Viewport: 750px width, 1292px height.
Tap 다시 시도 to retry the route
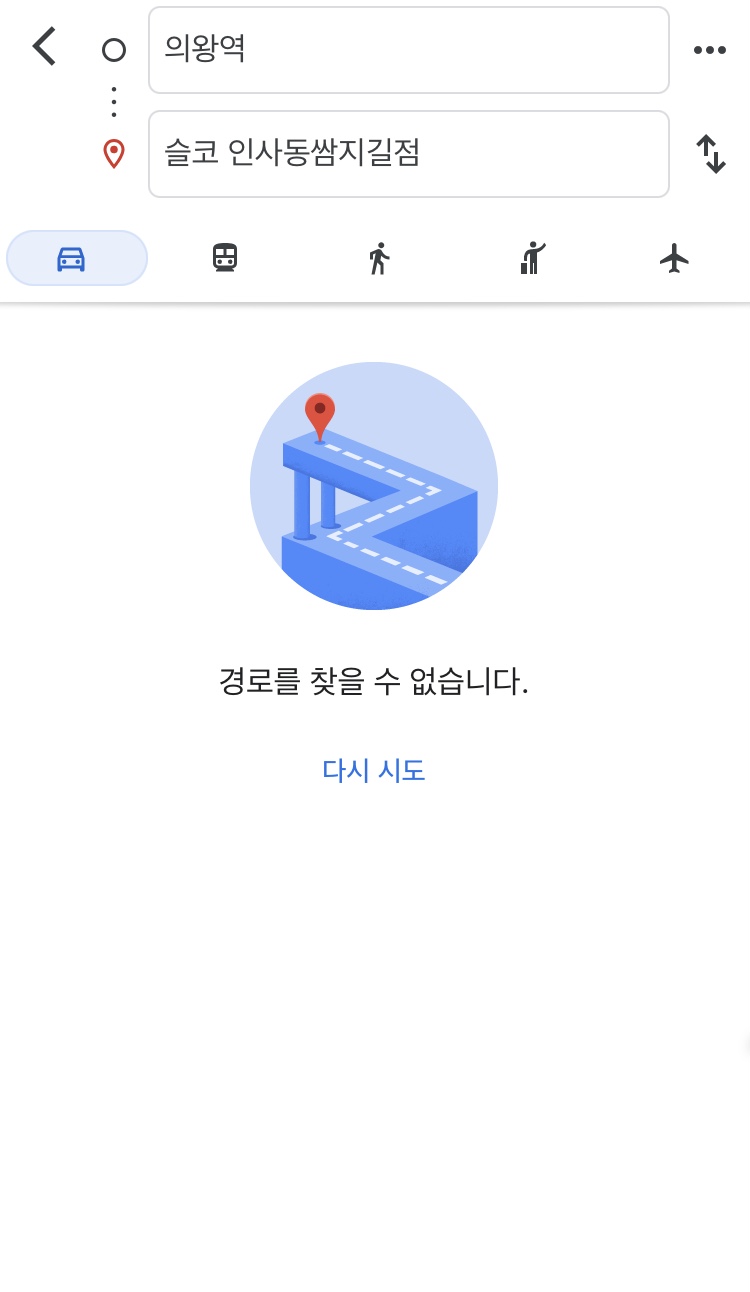374,770
